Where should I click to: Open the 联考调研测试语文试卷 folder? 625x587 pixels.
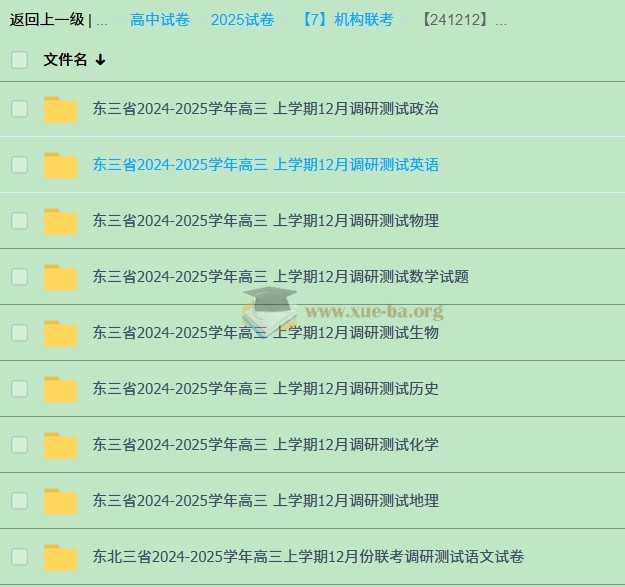click(308, 557)
